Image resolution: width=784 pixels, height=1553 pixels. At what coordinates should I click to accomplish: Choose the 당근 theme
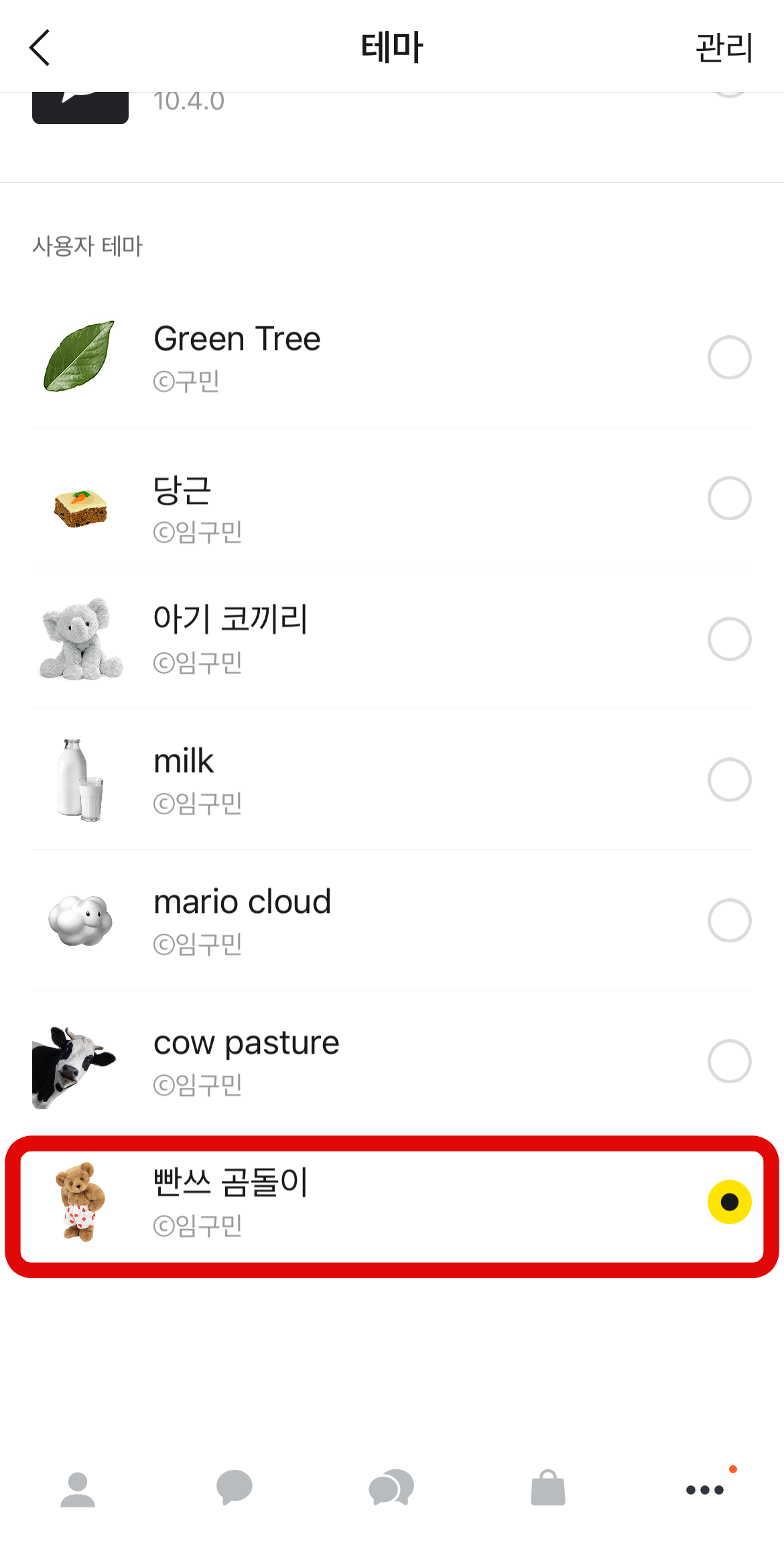coord(729,498)
